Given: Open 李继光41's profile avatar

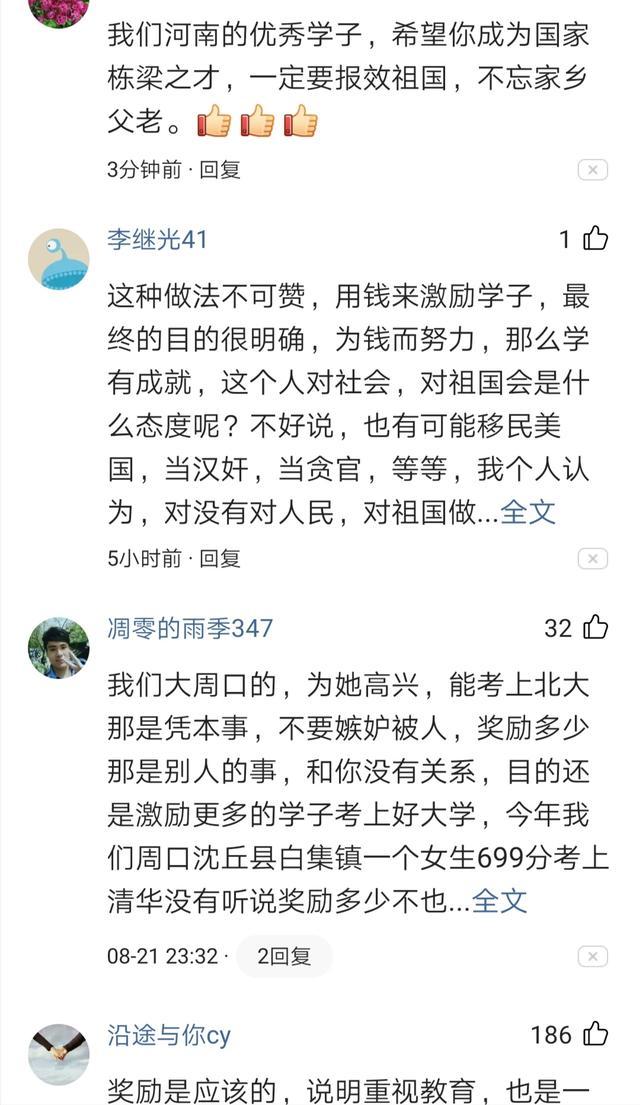Looking at the screenshot, I should click(x=58, y=259).
